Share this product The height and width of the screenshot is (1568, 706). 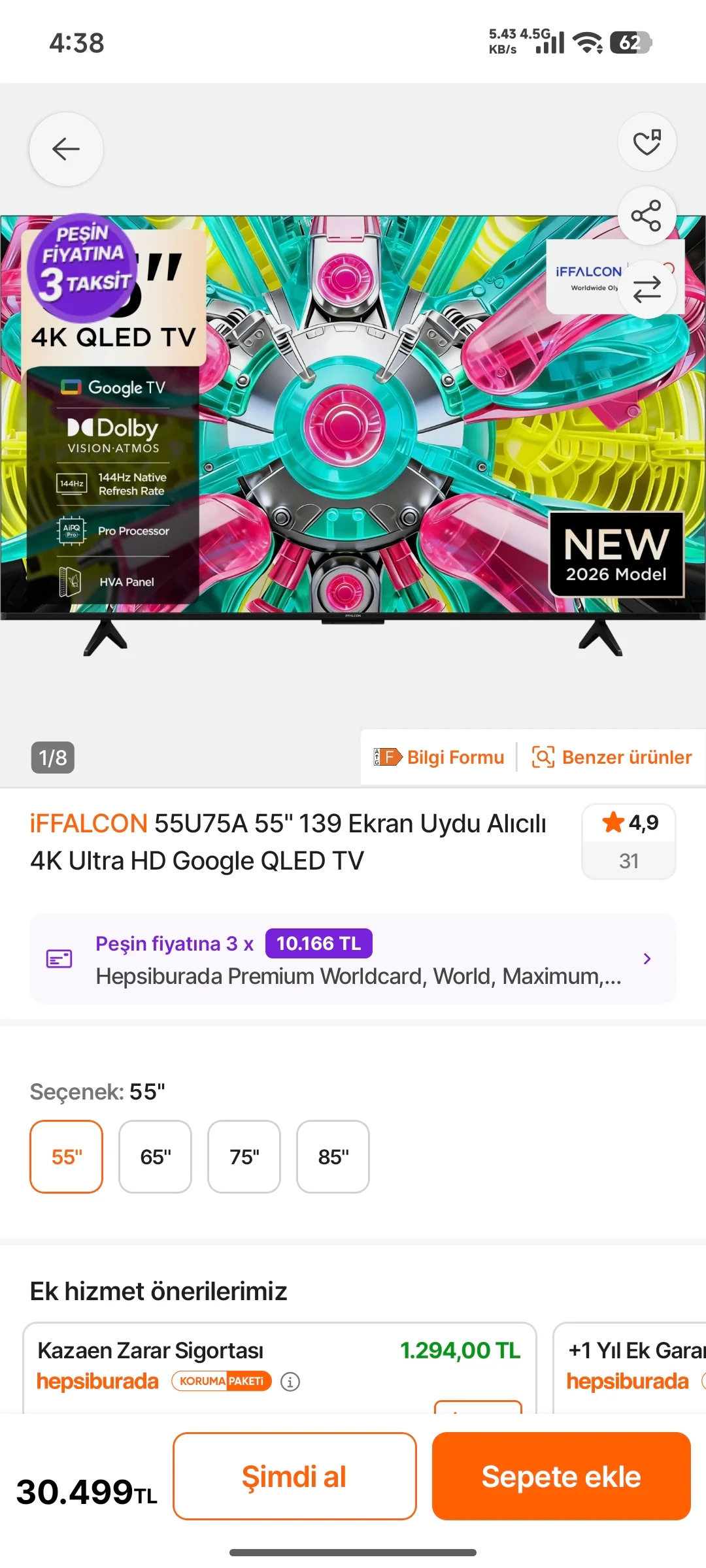(x=647, y=216)
